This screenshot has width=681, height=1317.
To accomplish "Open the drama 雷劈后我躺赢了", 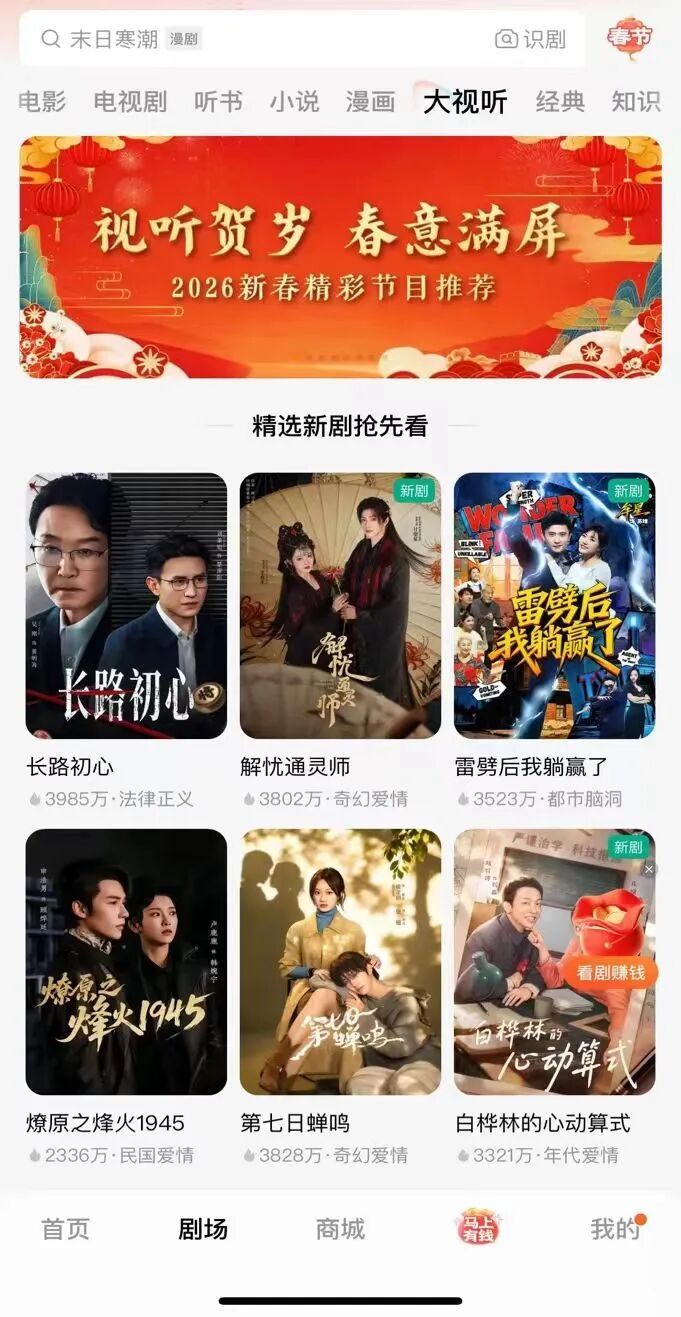I will point(554,605).
